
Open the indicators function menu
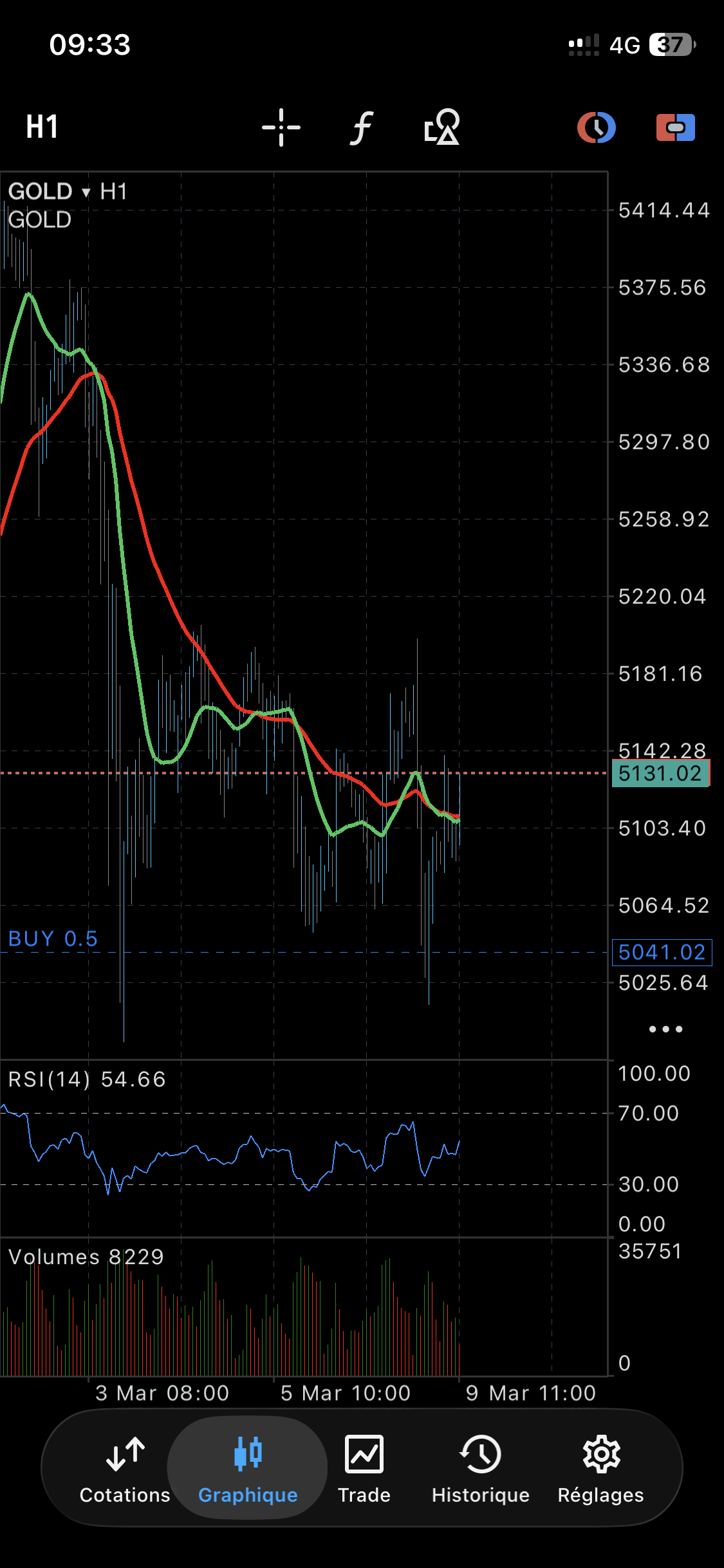(x=362, y=127)
